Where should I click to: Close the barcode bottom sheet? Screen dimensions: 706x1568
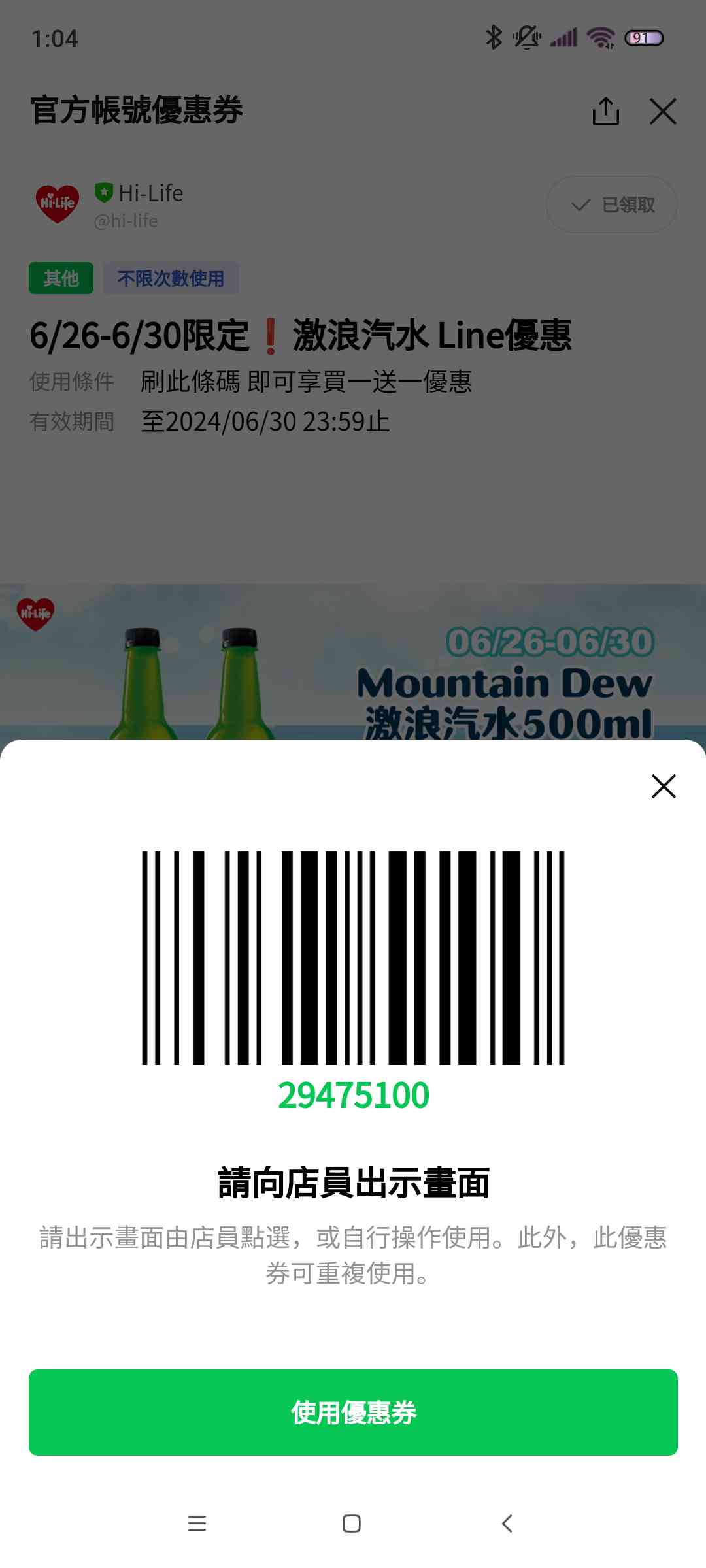pos(663,786)
